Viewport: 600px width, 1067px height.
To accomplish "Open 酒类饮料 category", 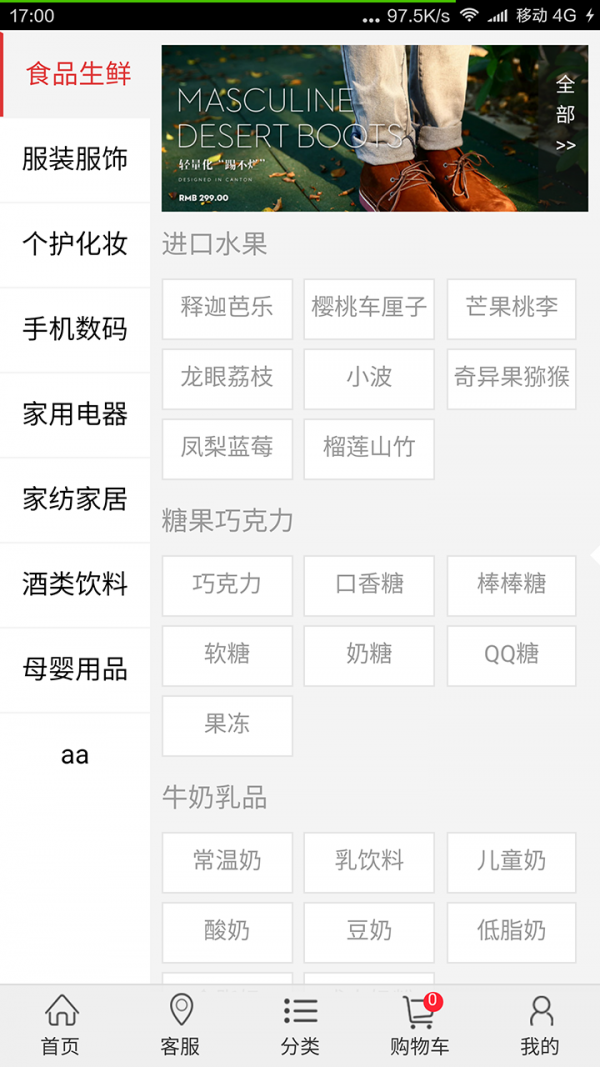I will pos(75,584).
